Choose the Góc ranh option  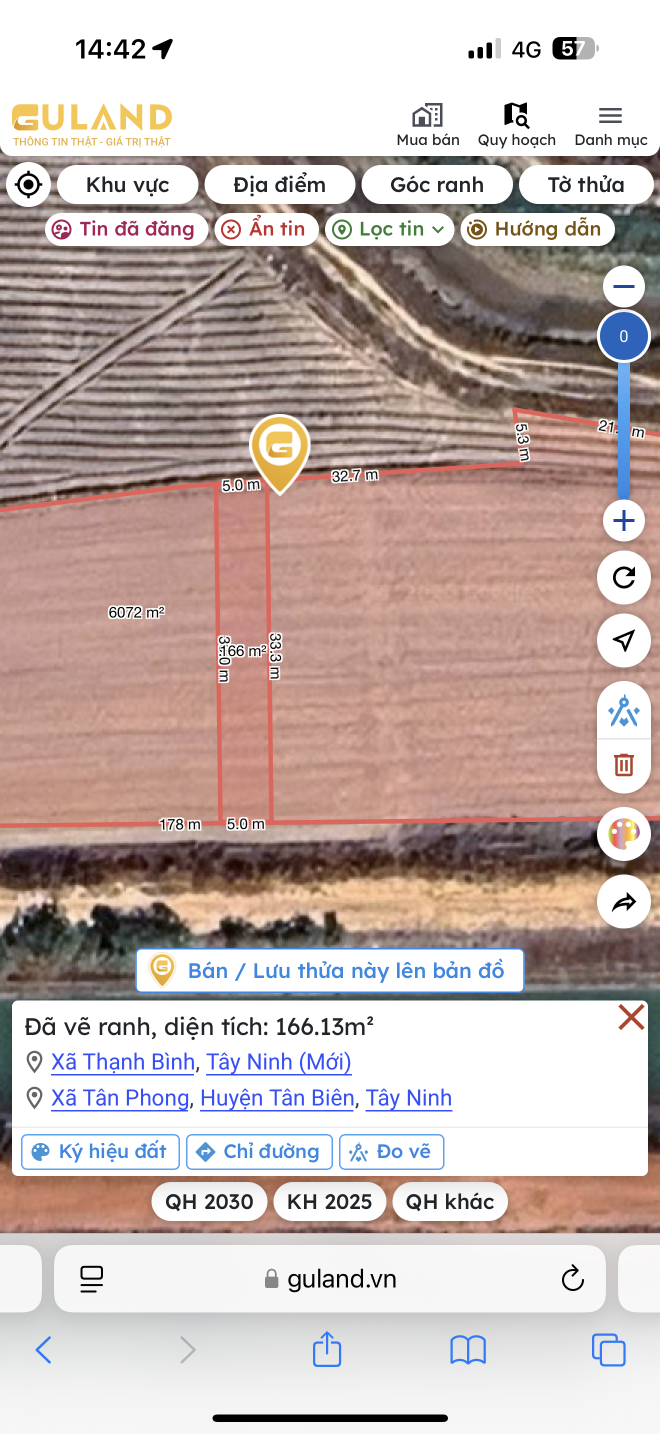[x=437, y=185]
